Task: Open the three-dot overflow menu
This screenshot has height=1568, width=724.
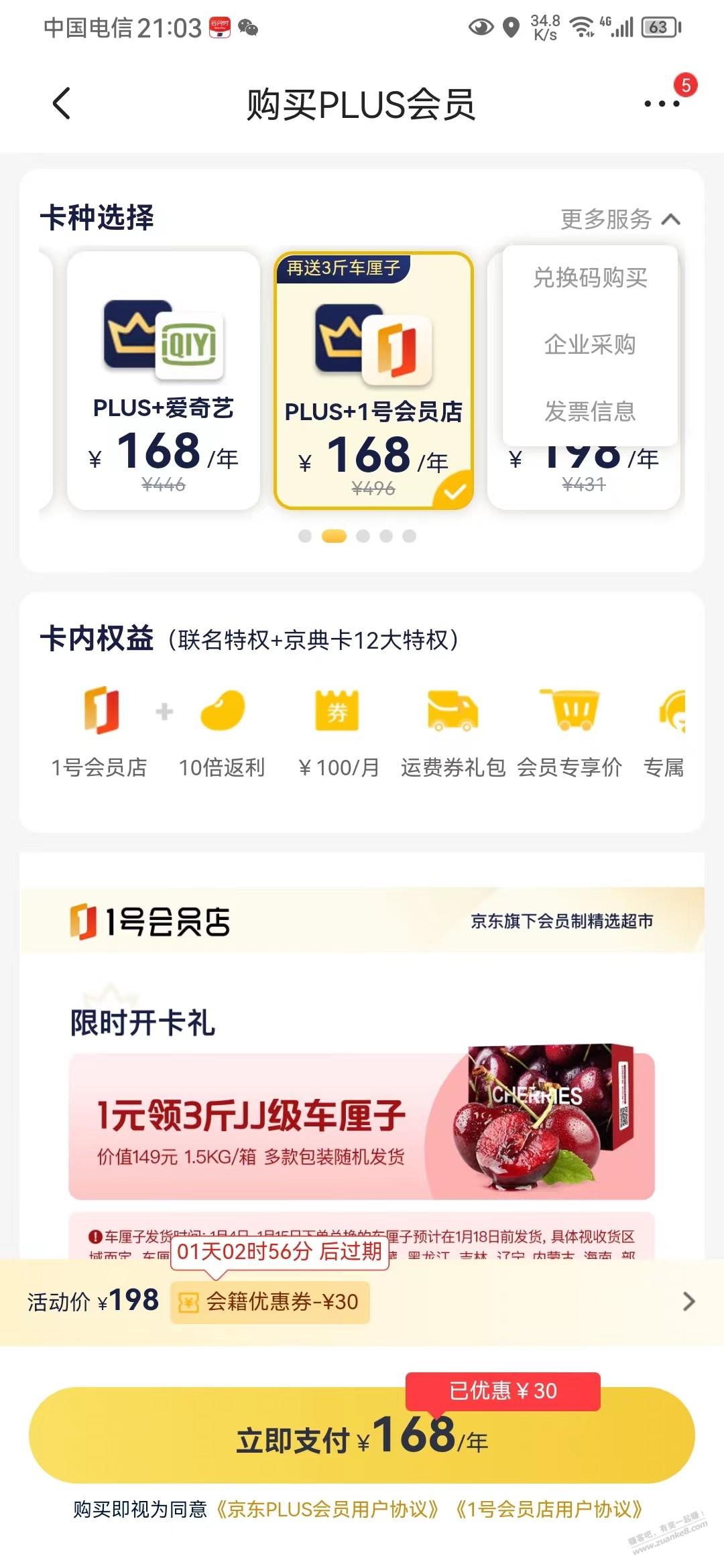Action: [662, 104]
